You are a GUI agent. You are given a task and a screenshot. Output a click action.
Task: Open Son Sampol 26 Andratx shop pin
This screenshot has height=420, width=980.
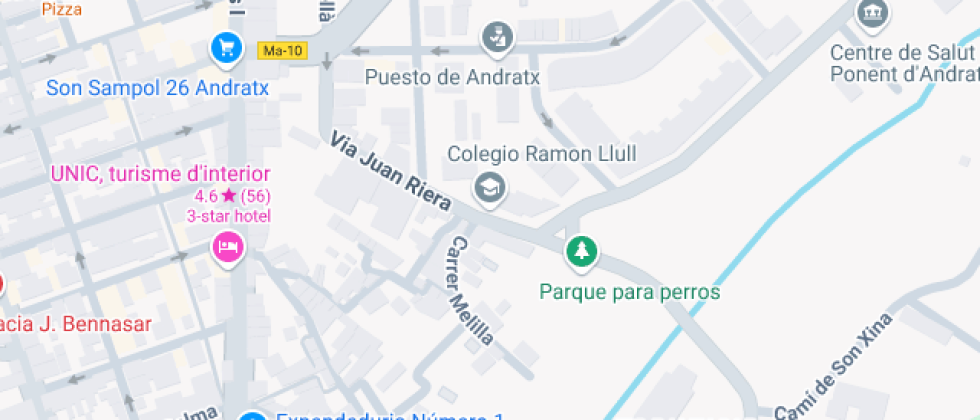(x=227, y=46)
